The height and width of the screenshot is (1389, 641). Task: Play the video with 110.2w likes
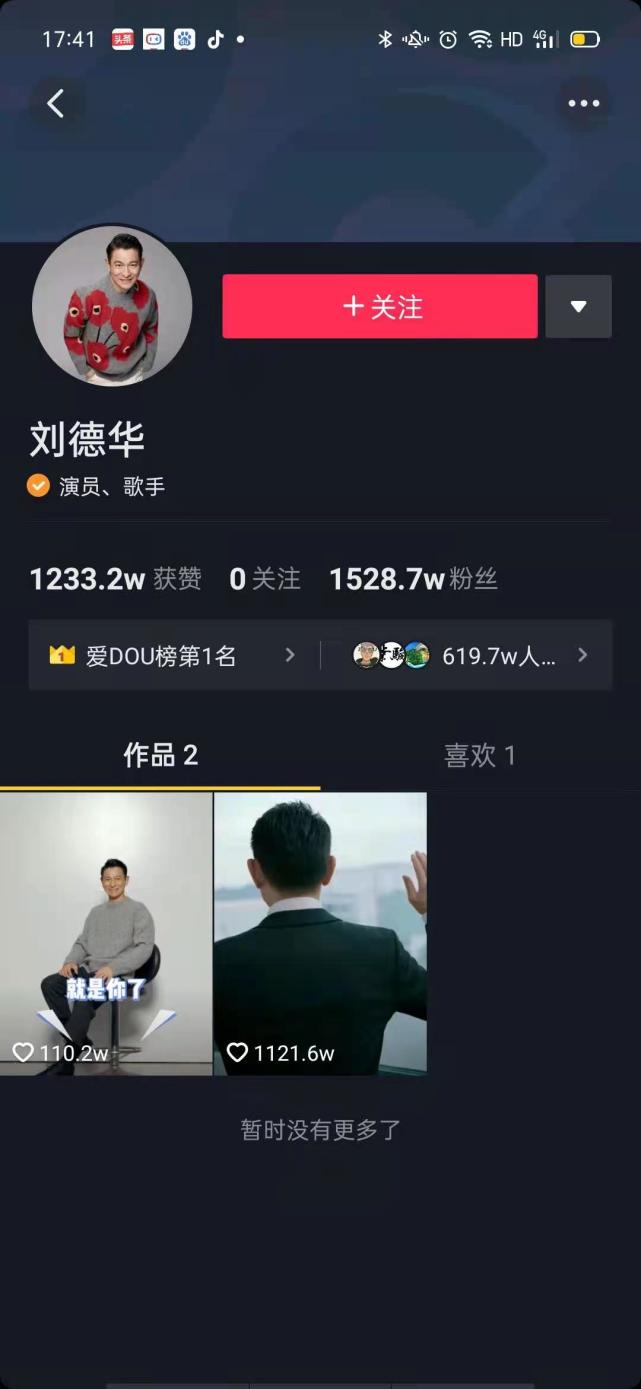click(105, 933)
